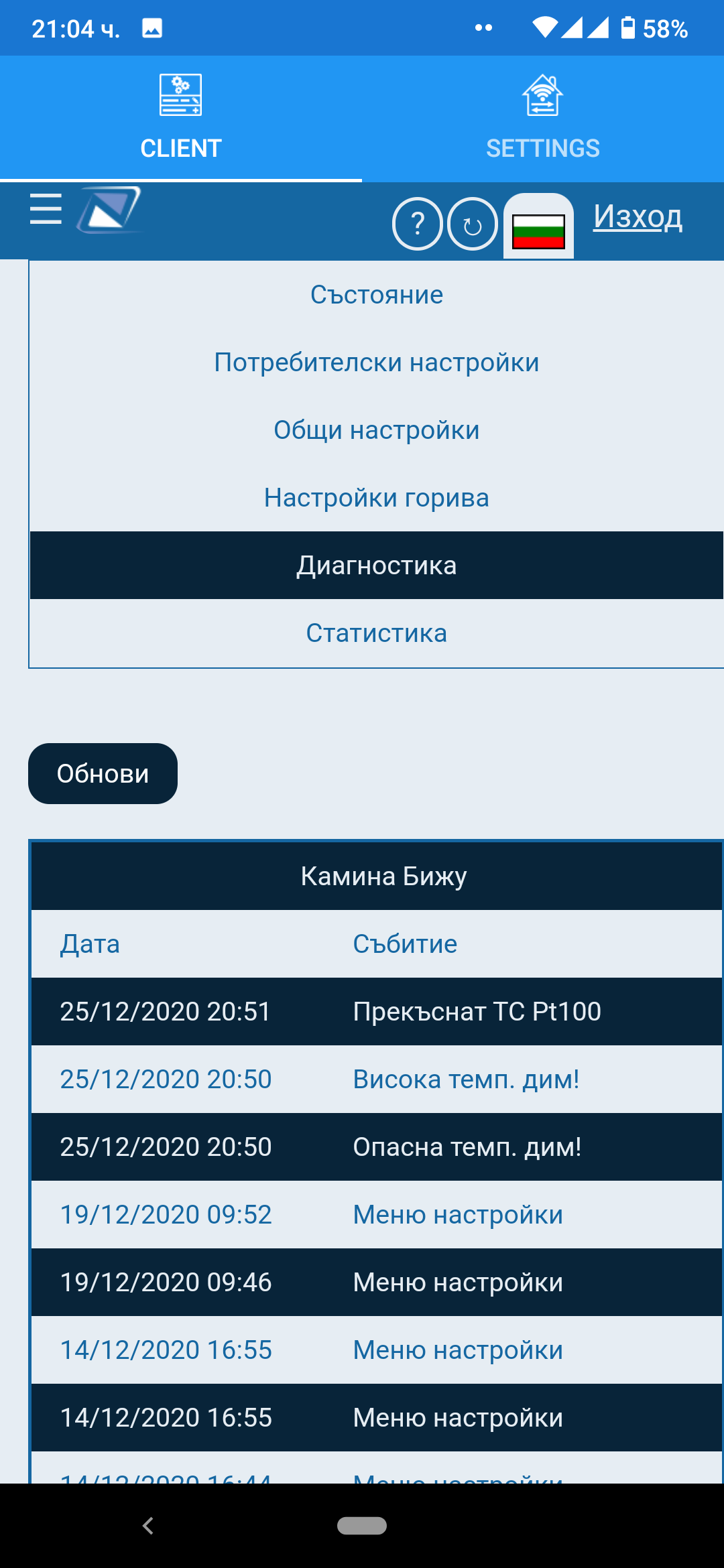Log out using the Изход link
This screenshot has height=1568, width=724.
coord(638,216)
